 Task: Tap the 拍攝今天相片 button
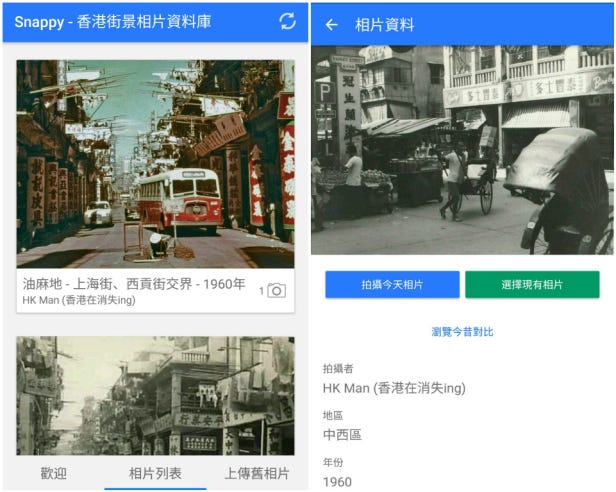pyautogui.click(x=392, y=285)
